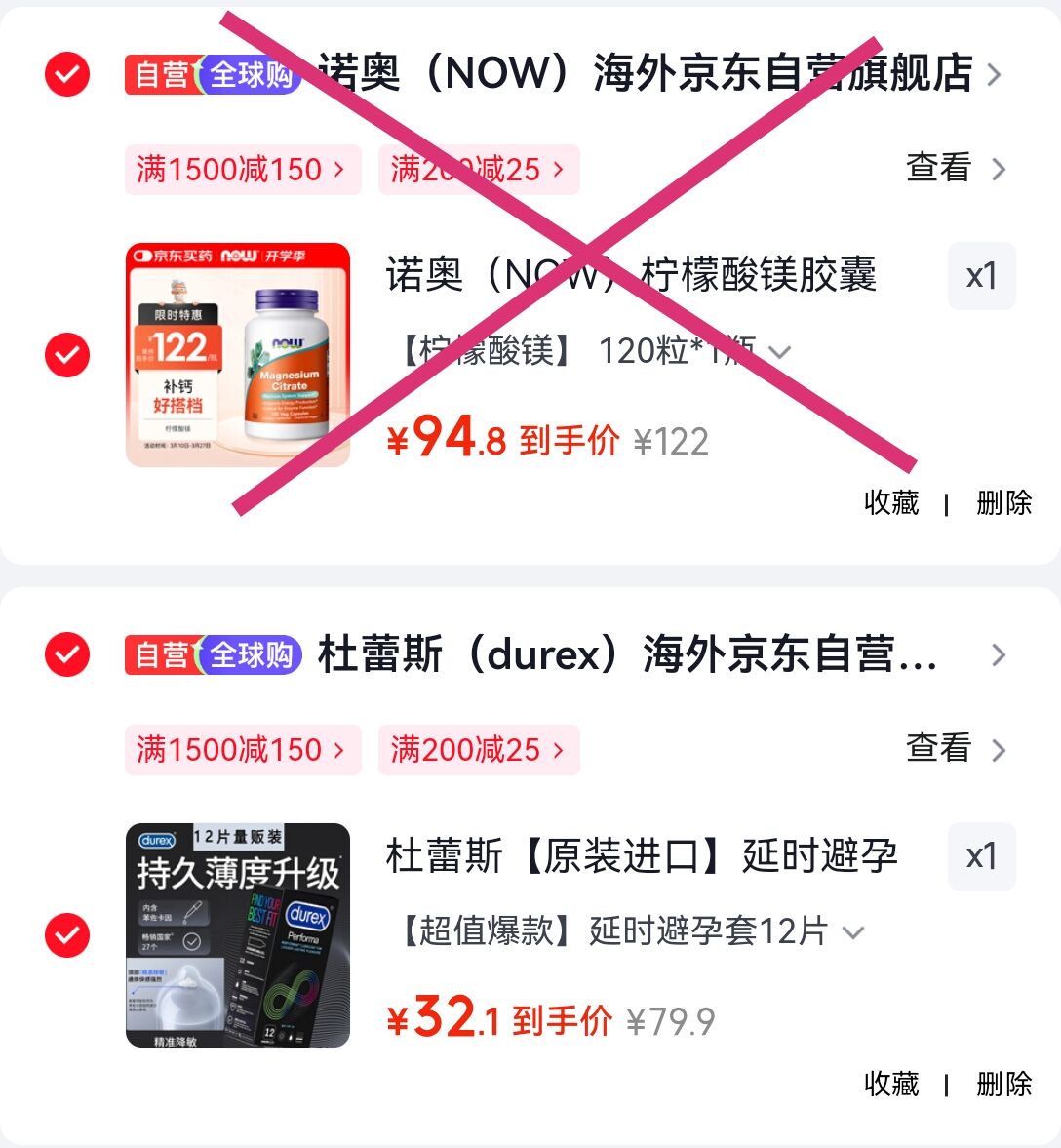Tap the 满200减25 coupon under 杜蕾斯 store
1061x1148 pixels.
[x=479, y=750]
